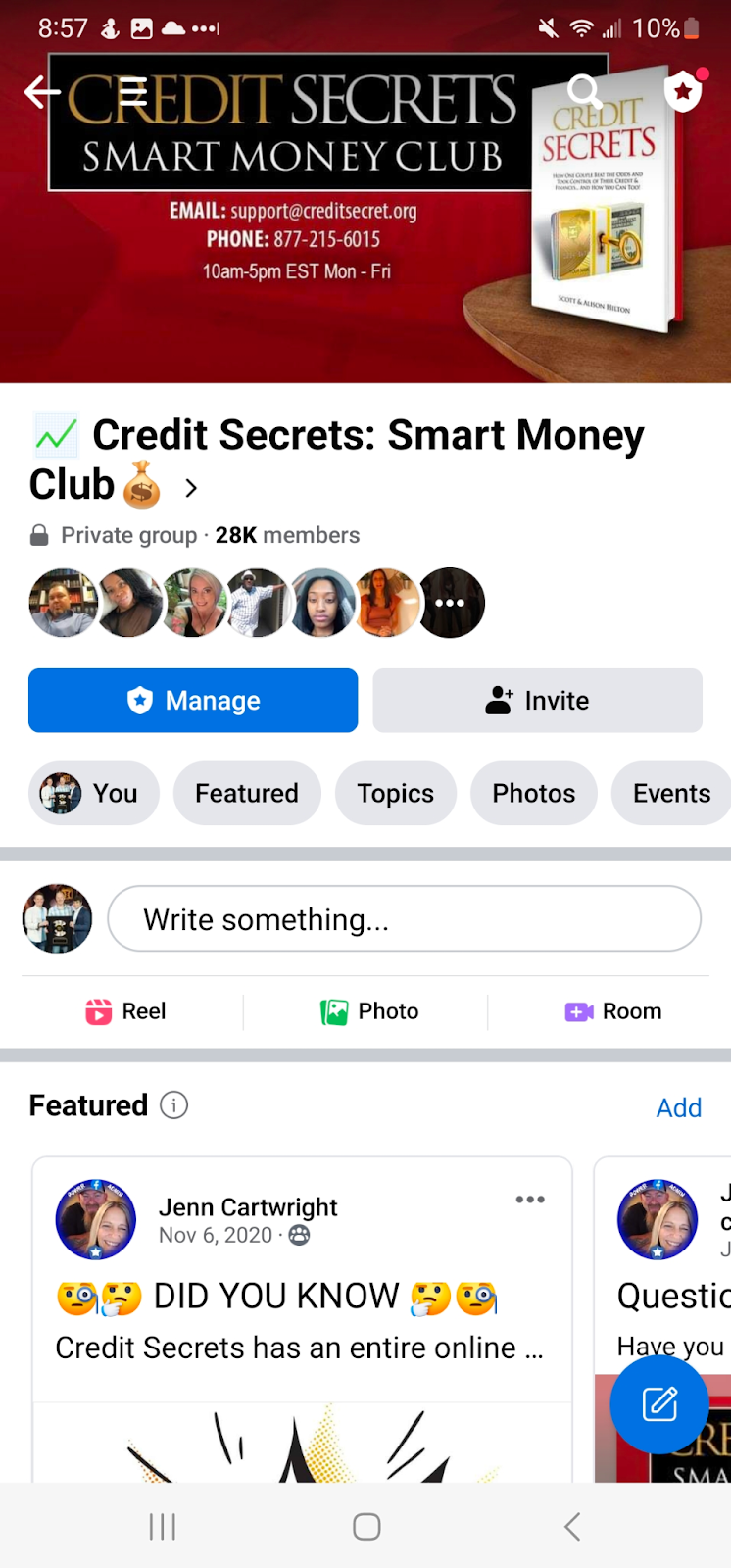
Task: Search within the group
Action: point(585,92)
